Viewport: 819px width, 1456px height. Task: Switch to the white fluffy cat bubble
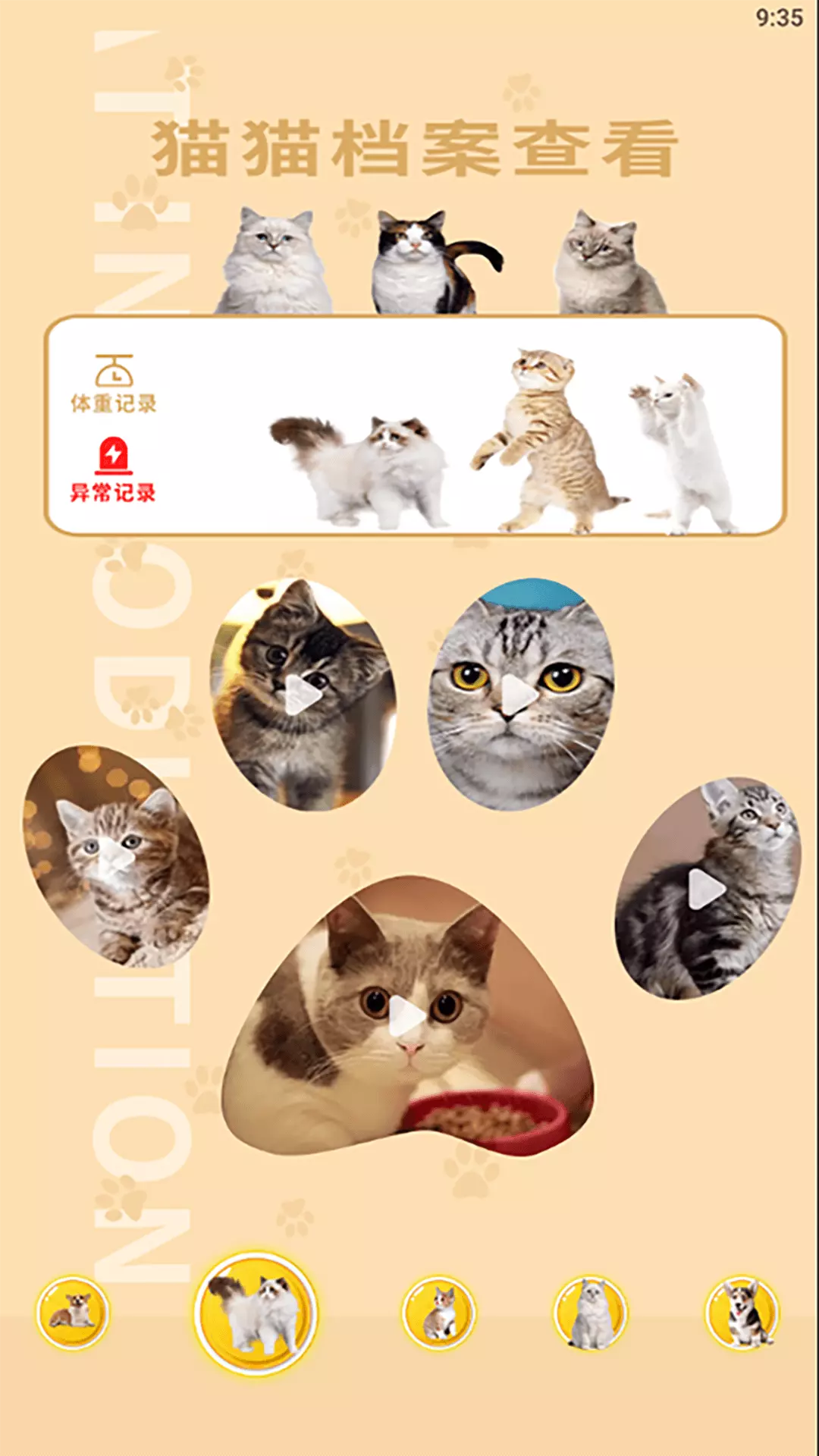(x=591, y=1313)
